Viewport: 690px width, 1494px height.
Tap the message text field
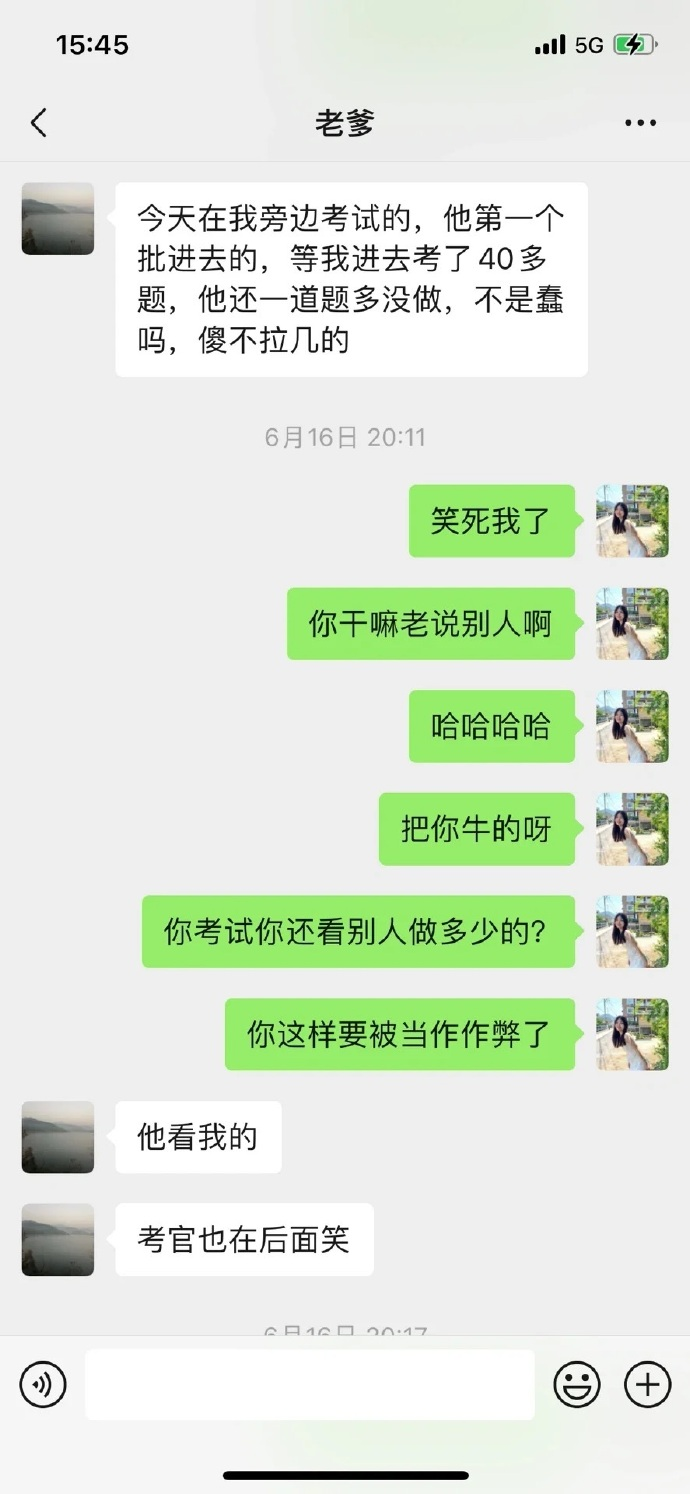(309, 1385)
